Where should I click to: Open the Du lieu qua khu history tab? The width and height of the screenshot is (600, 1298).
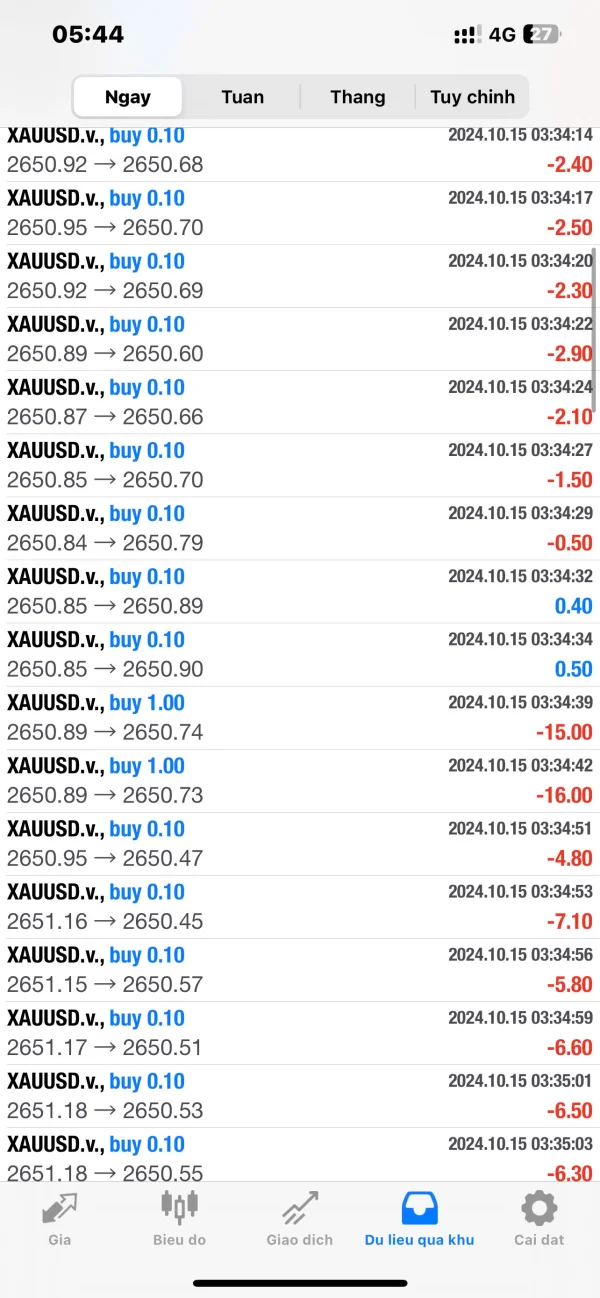(x=419, y=1218)
